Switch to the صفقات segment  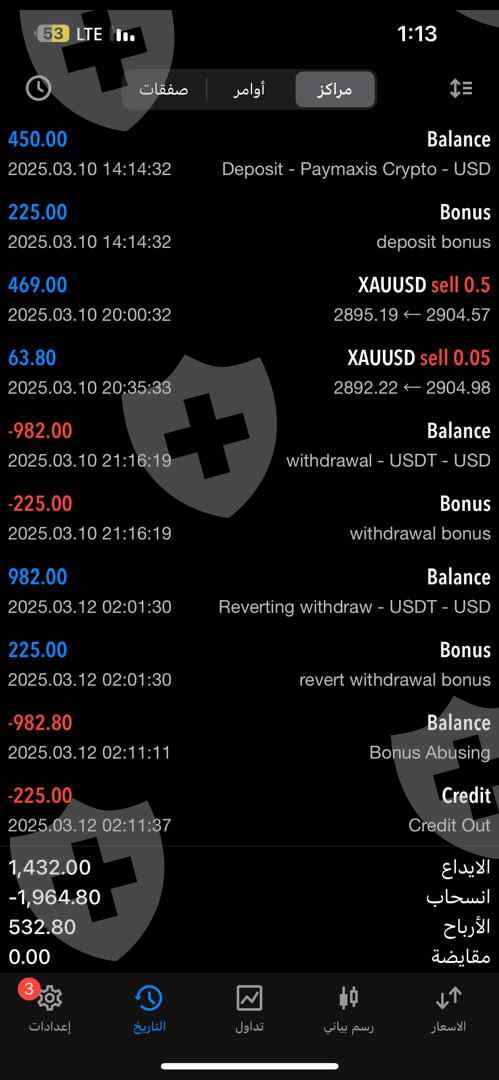164,90
